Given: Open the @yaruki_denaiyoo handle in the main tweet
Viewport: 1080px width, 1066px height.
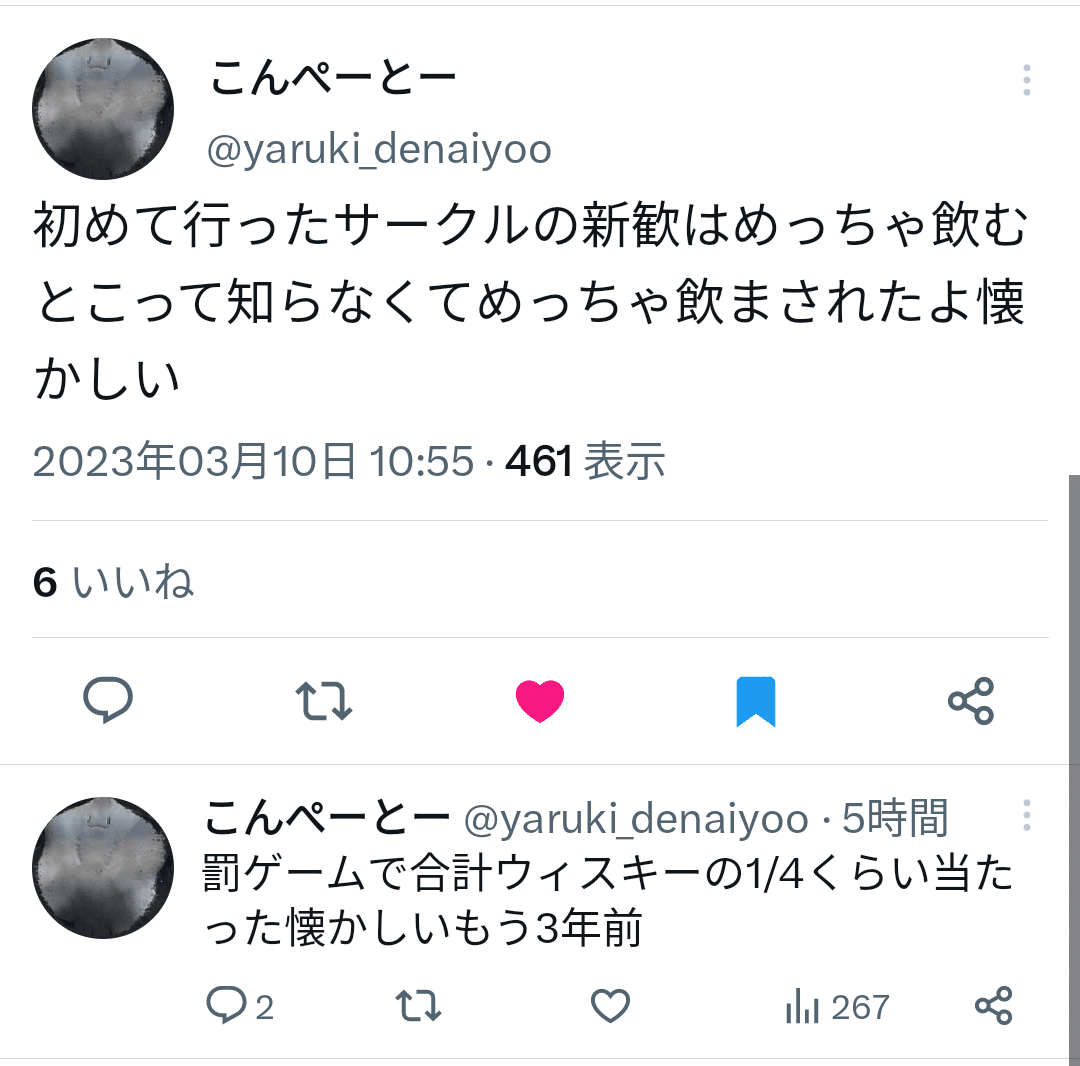Looking at the screenshot, I should pos(379,150).
